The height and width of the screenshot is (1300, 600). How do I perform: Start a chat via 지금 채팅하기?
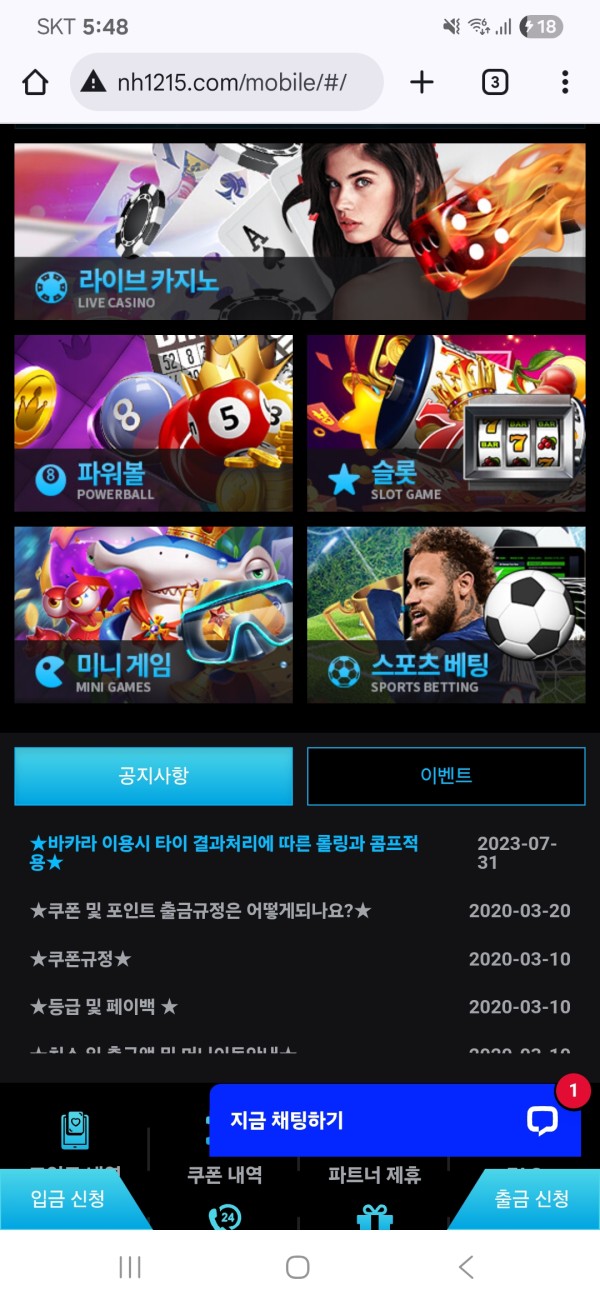(394, 1120)
